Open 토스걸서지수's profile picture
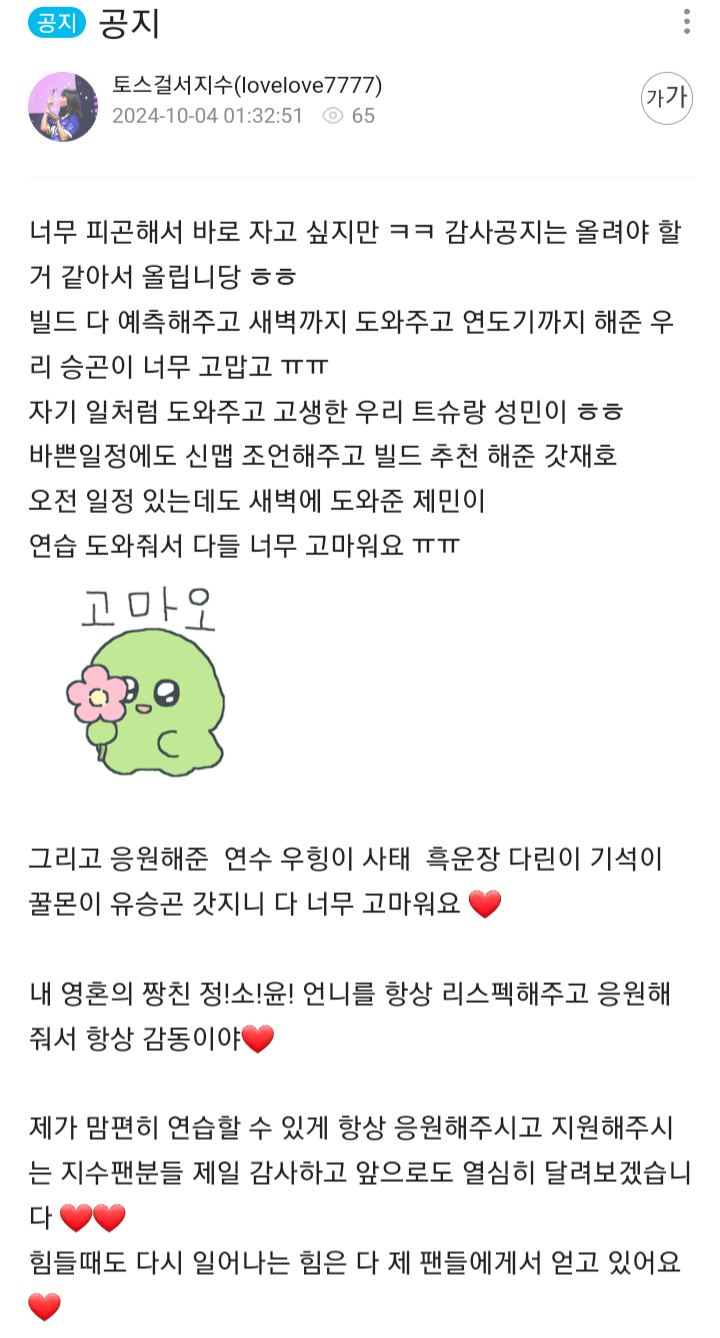The image size is (720, 1338). coord(62,105)
